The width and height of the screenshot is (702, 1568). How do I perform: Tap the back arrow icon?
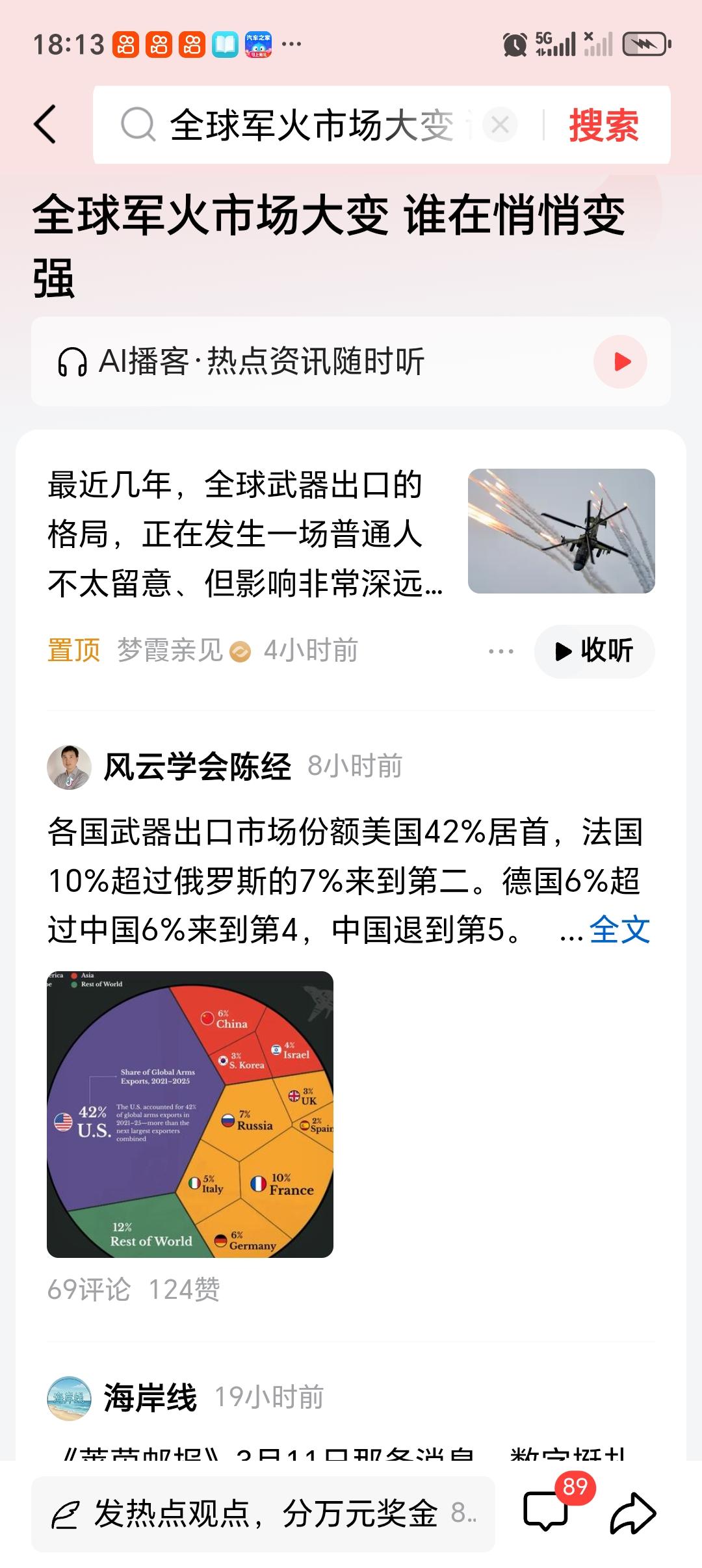[x=45, y=125]
